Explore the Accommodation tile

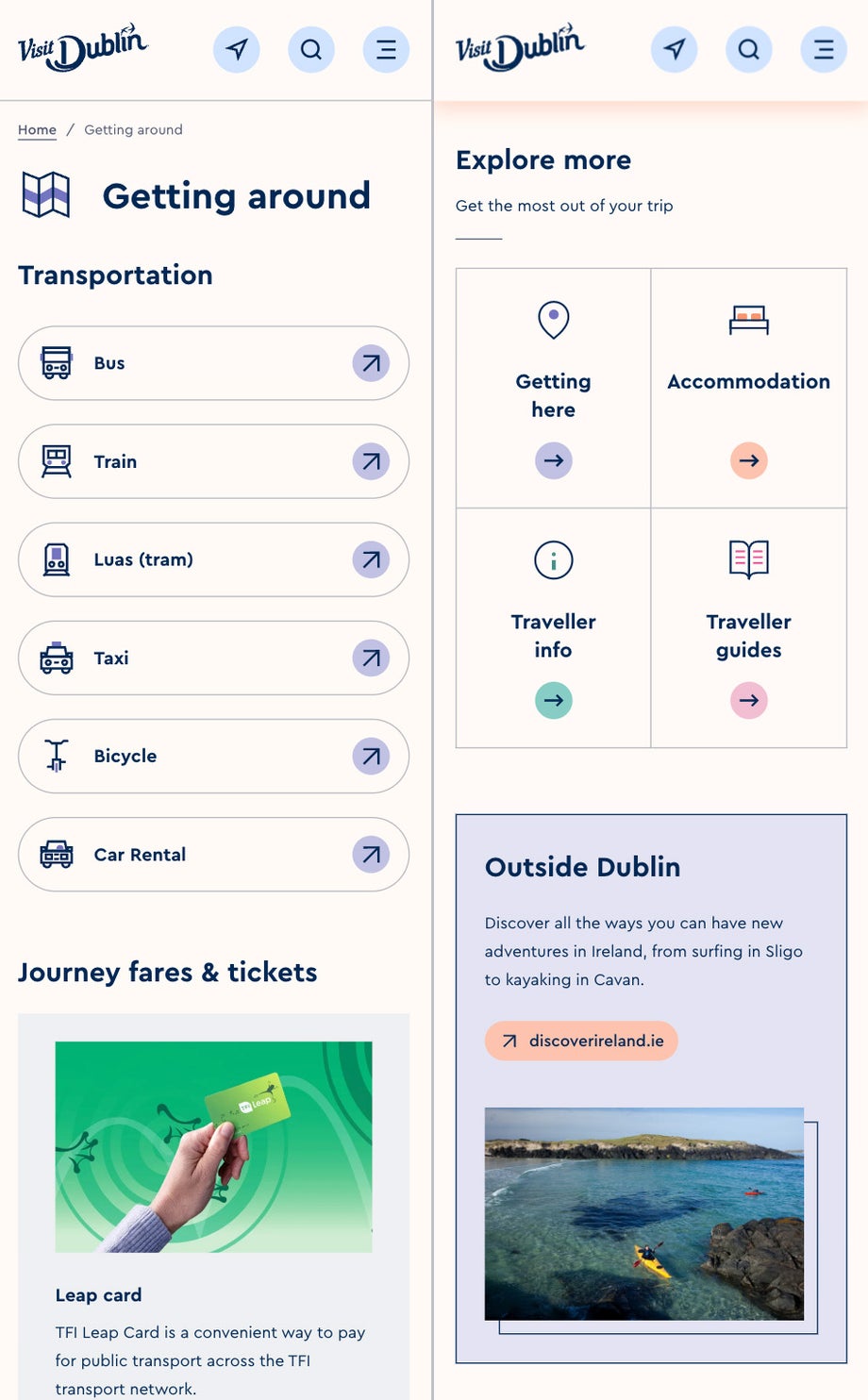pos(749,388)
